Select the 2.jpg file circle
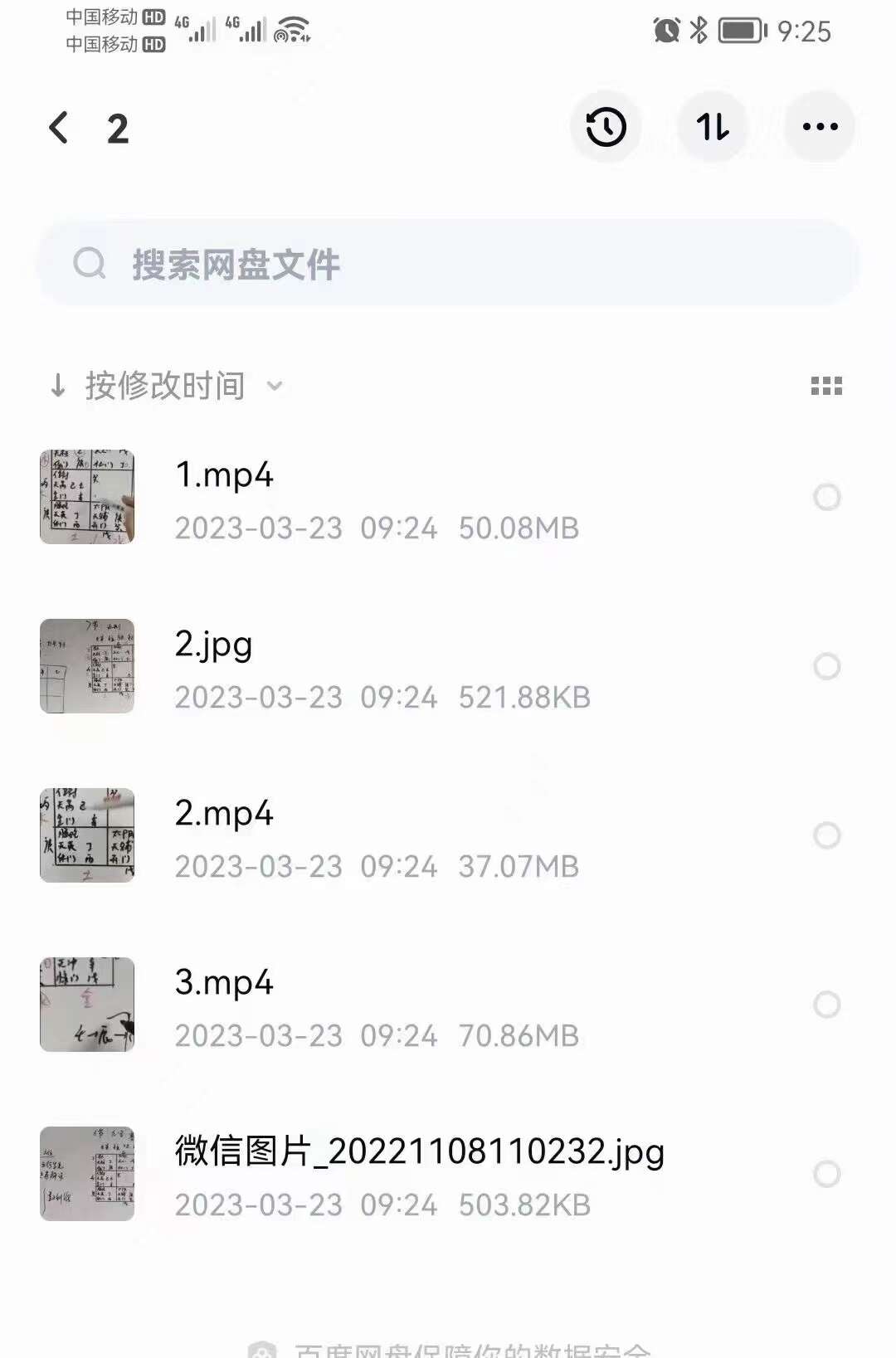Image resolution: width=896 pixels, height=1358 pixels. [827, 666]
